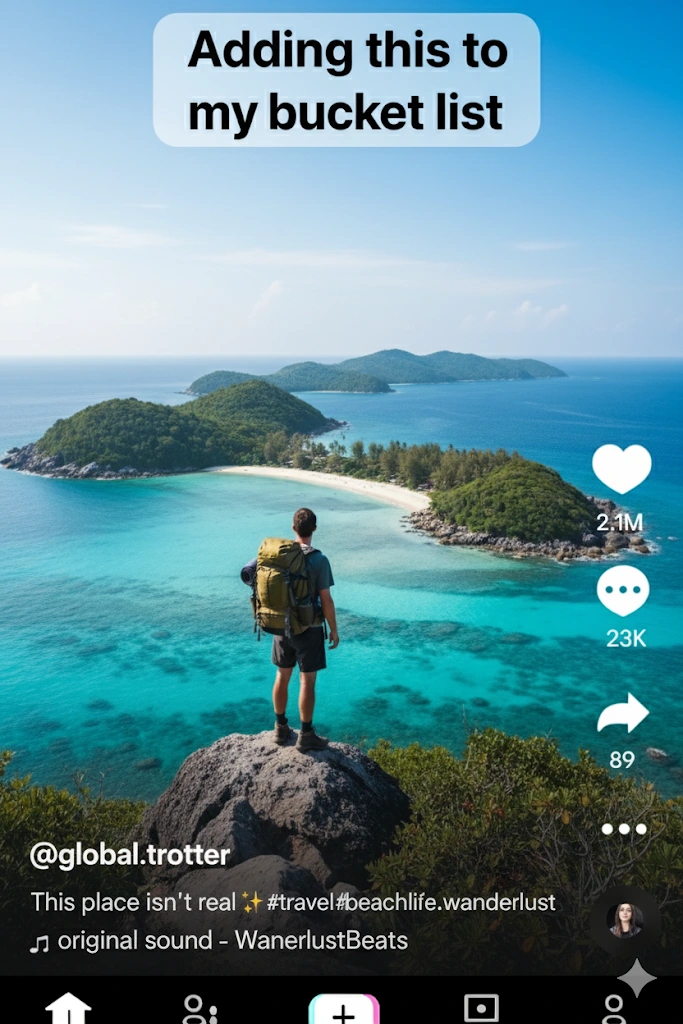The width and height of the screenshot is (683, 1024).
Task: Open the comments on this video
Action: [x=622, y=592]
